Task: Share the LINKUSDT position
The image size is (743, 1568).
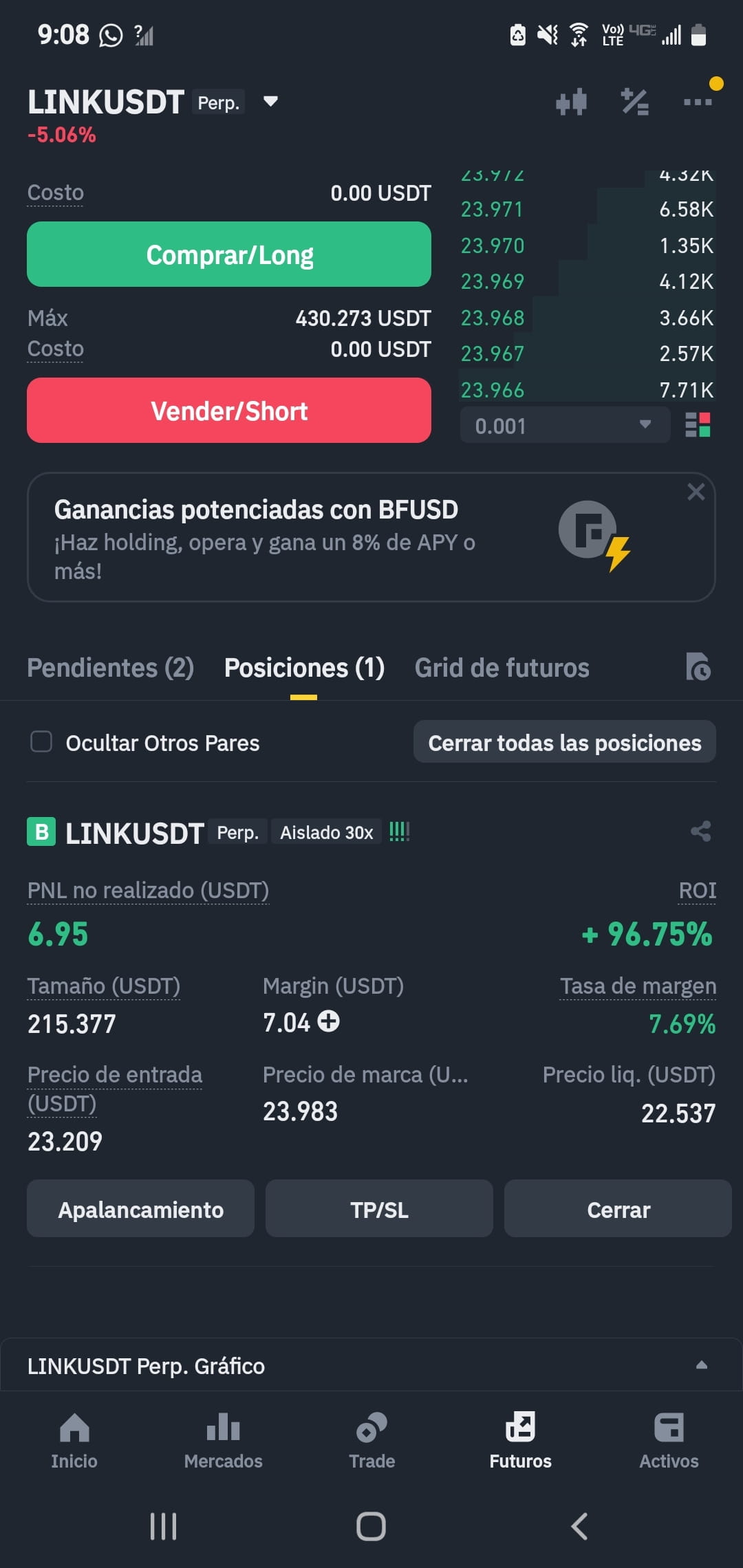Action: pyautogui.click(x=700, y=831)
